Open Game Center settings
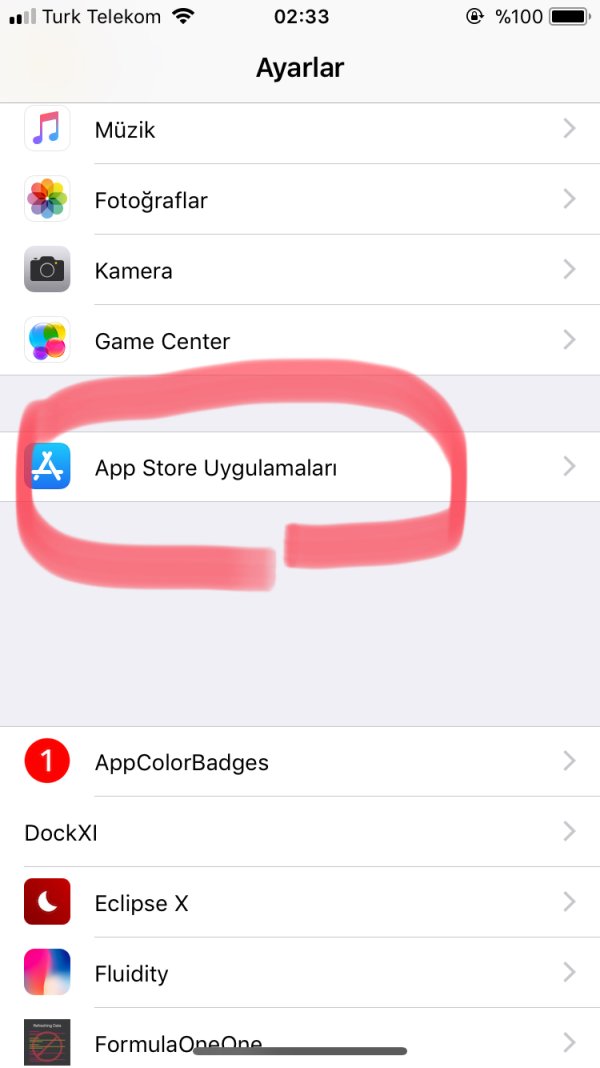The height and width of the screenshot is (1068, 600). (x=300, y=341)
